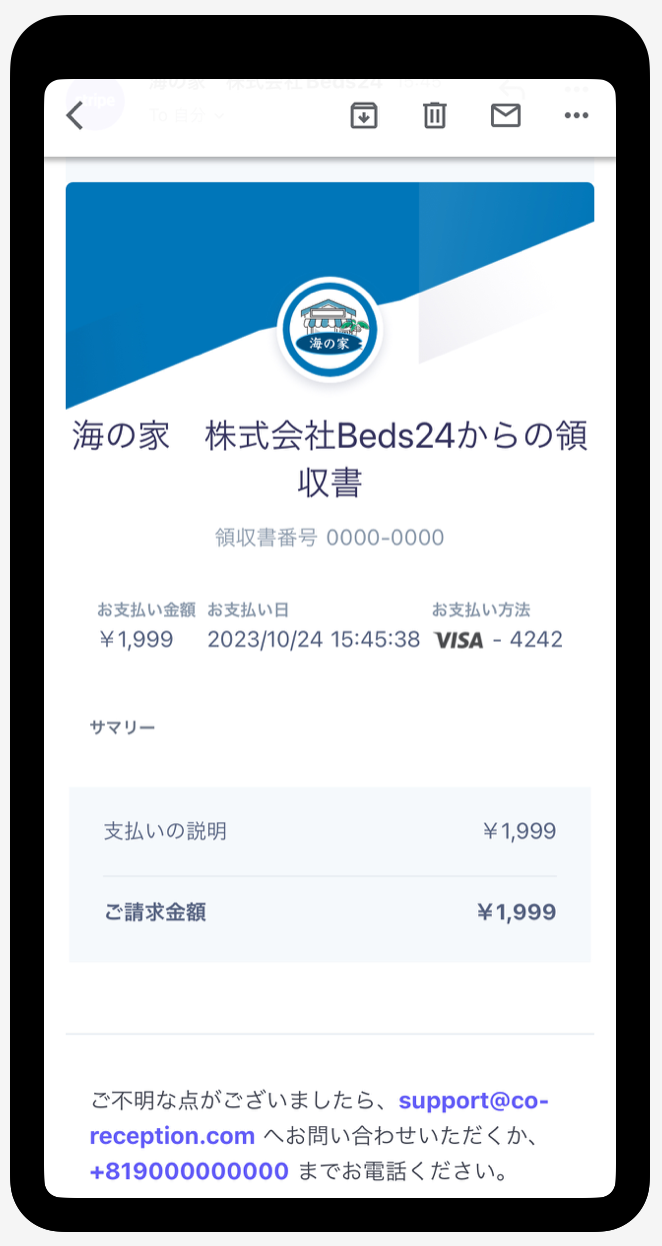Email support@co-reception.com
662x1246 pixels.
(x=473, y=1101)
